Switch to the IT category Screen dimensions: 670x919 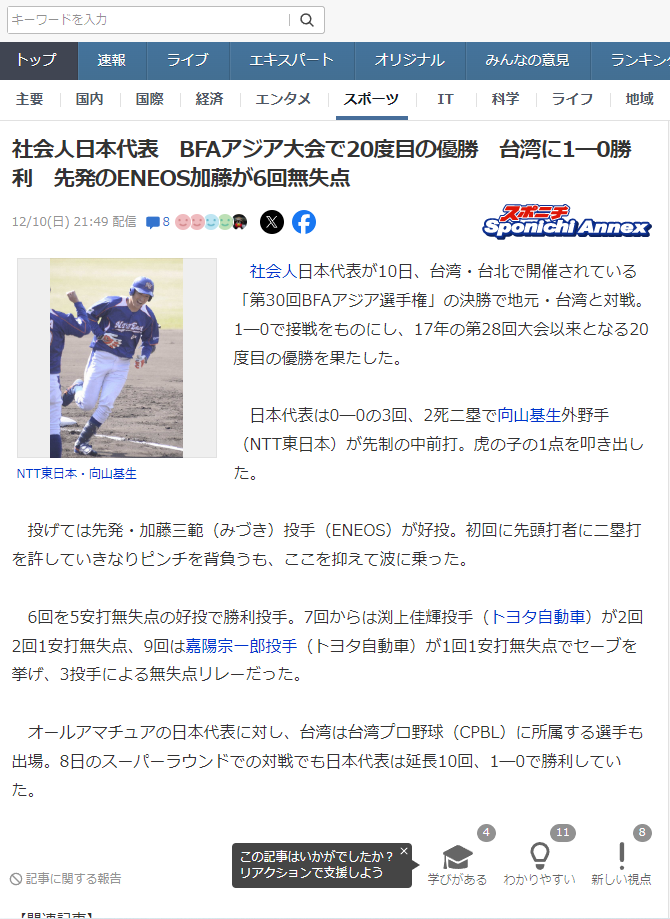point(446,99)
